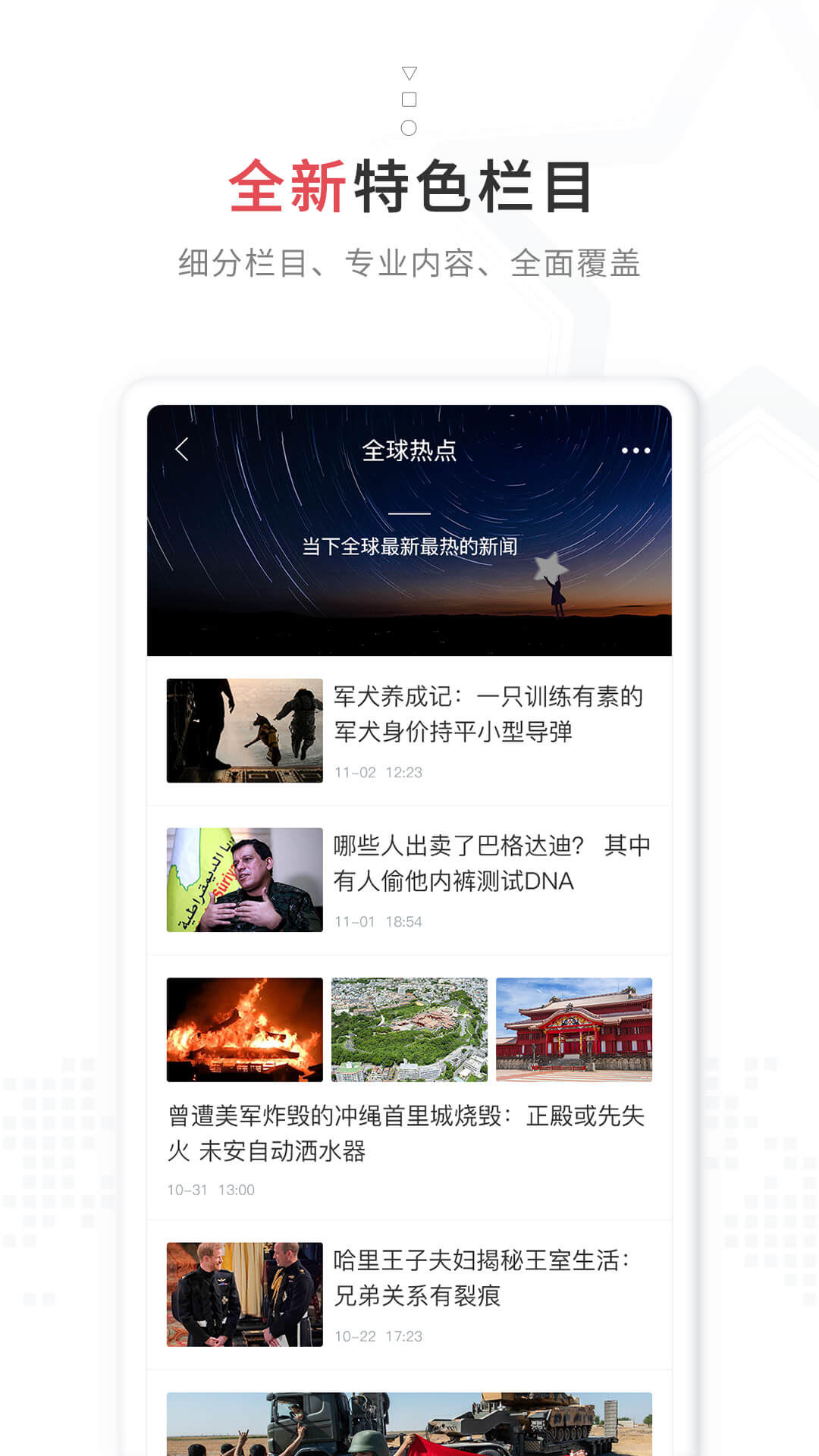The height and width of the screenshot is (1456, 819).
Task: Tap the square indicator below the triangle
Action: (x=409, y=99)
